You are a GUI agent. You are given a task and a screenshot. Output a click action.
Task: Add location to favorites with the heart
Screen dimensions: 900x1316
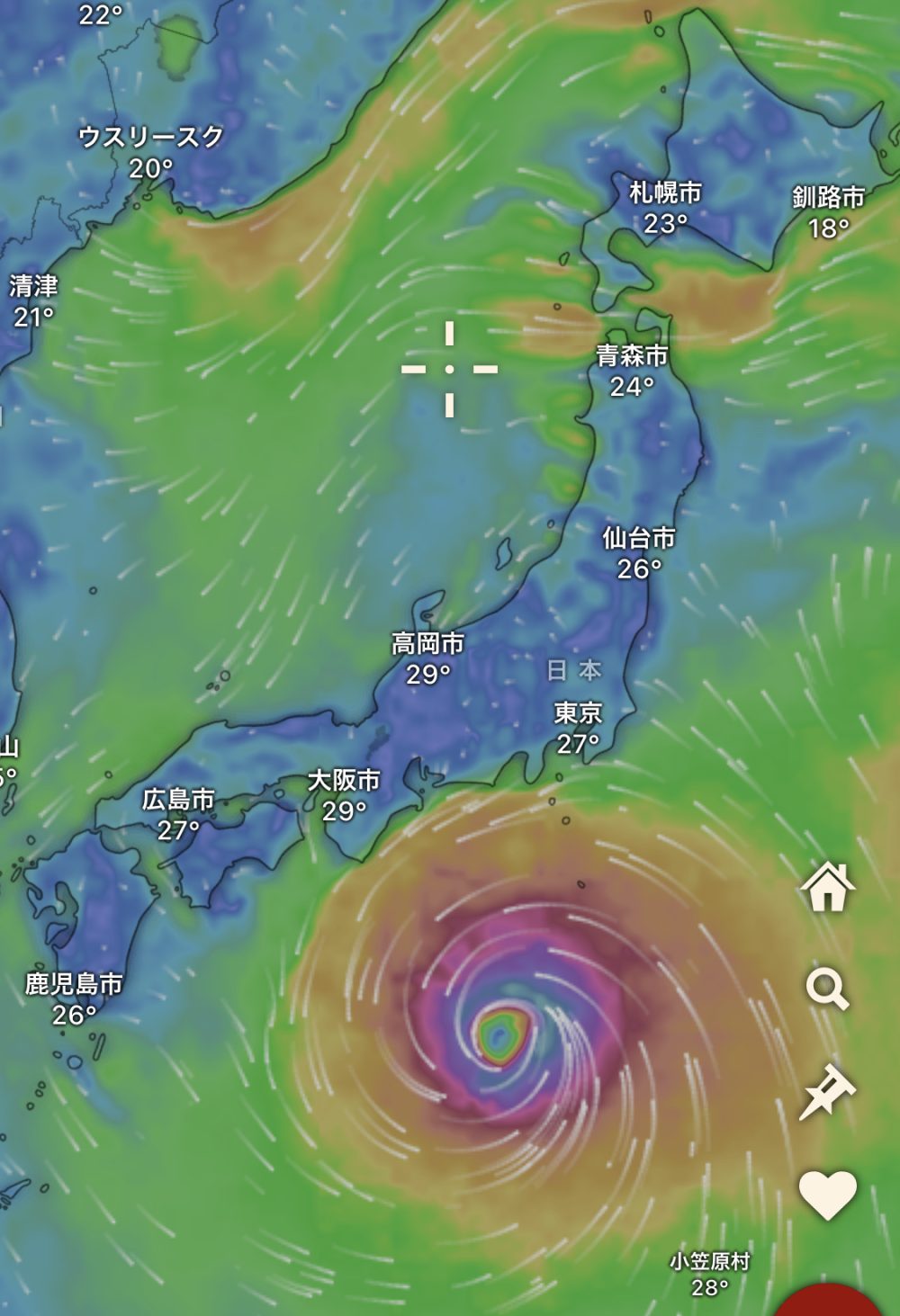(x=827, y=1195)
